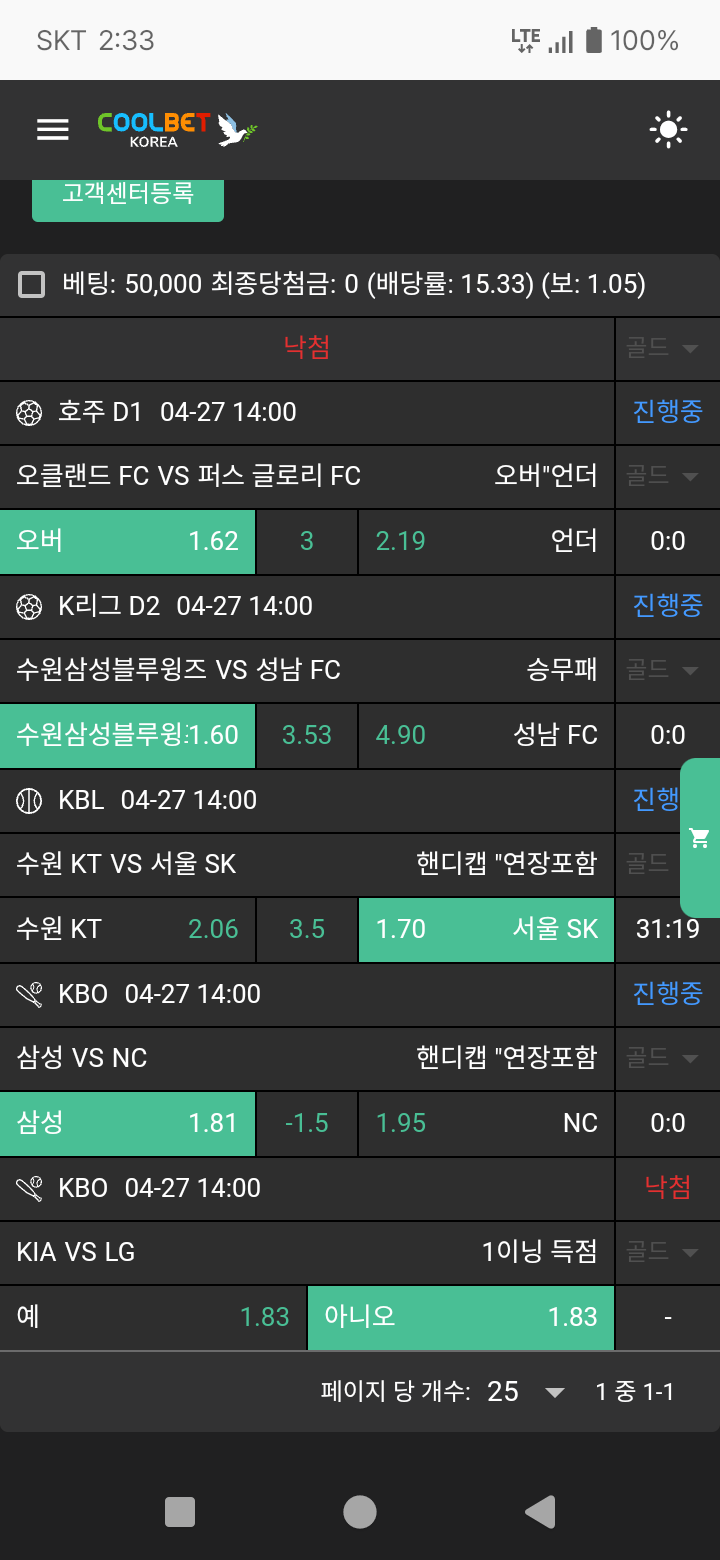This screenshot has width=720, height=1560.
Task: Open the 골드 dropdown in the KIA VS LG row
Action: (663, 1251)
